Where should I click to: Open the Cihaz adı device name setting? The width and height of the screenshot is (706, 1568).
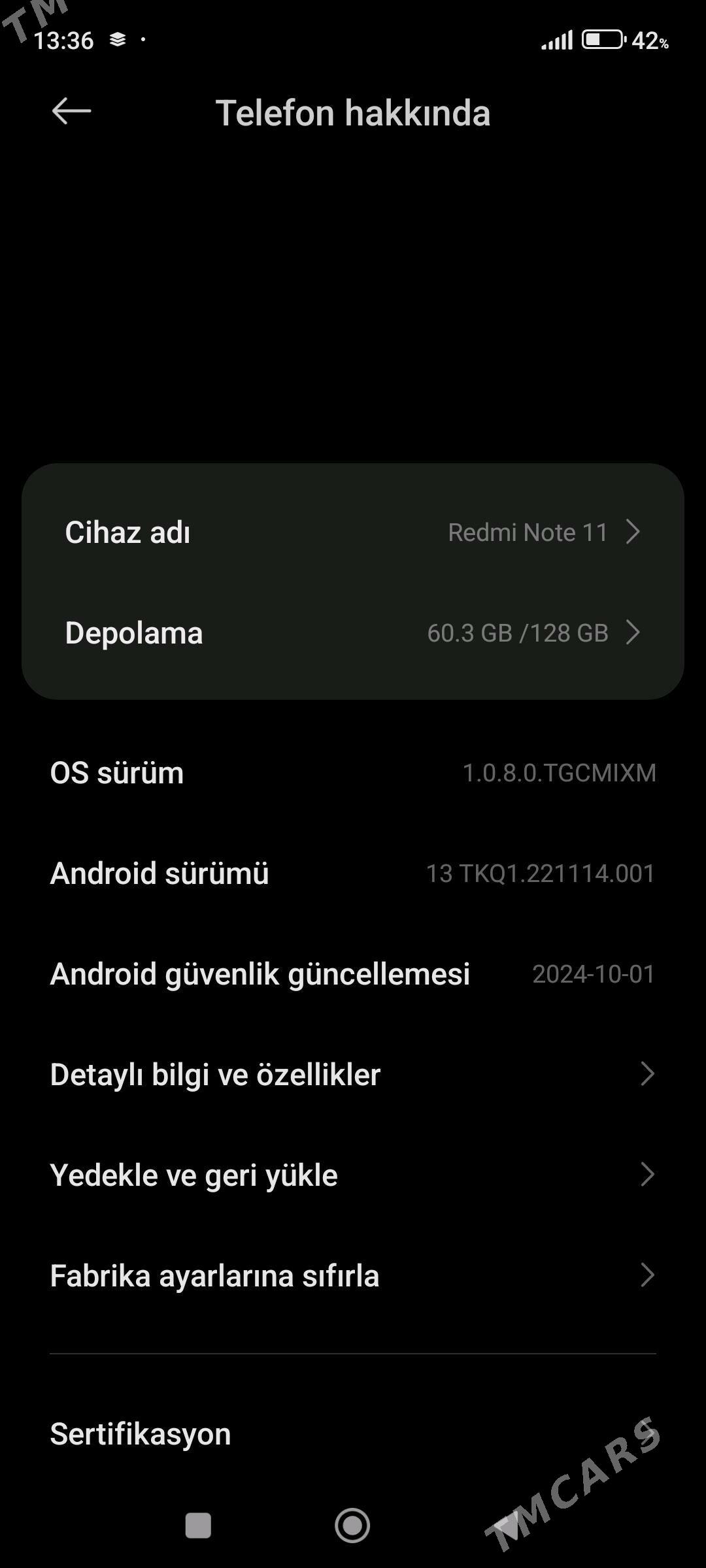[x=353, y=532]
